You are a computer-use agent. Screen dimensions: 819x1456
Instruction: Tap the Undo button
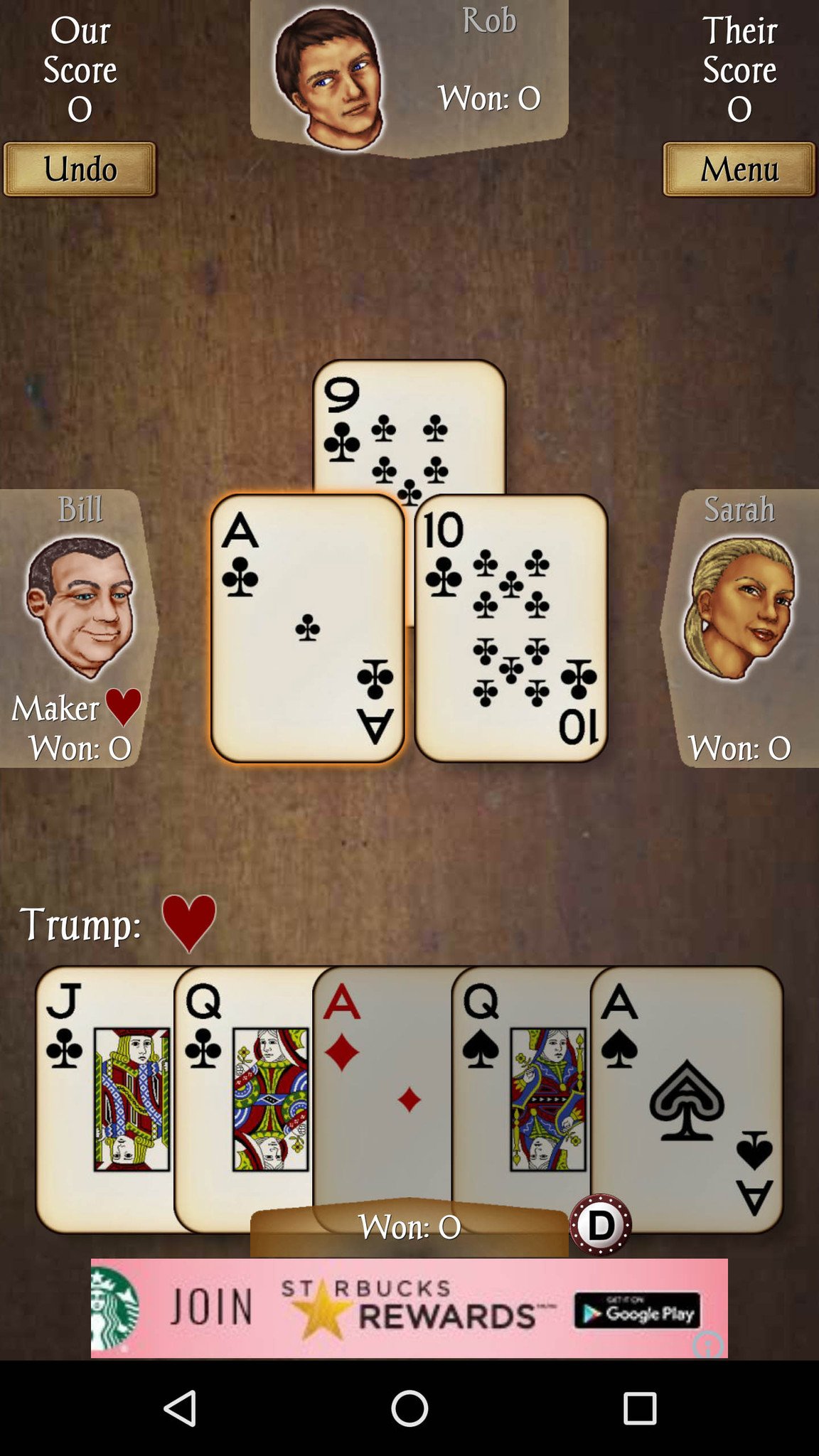80,169
